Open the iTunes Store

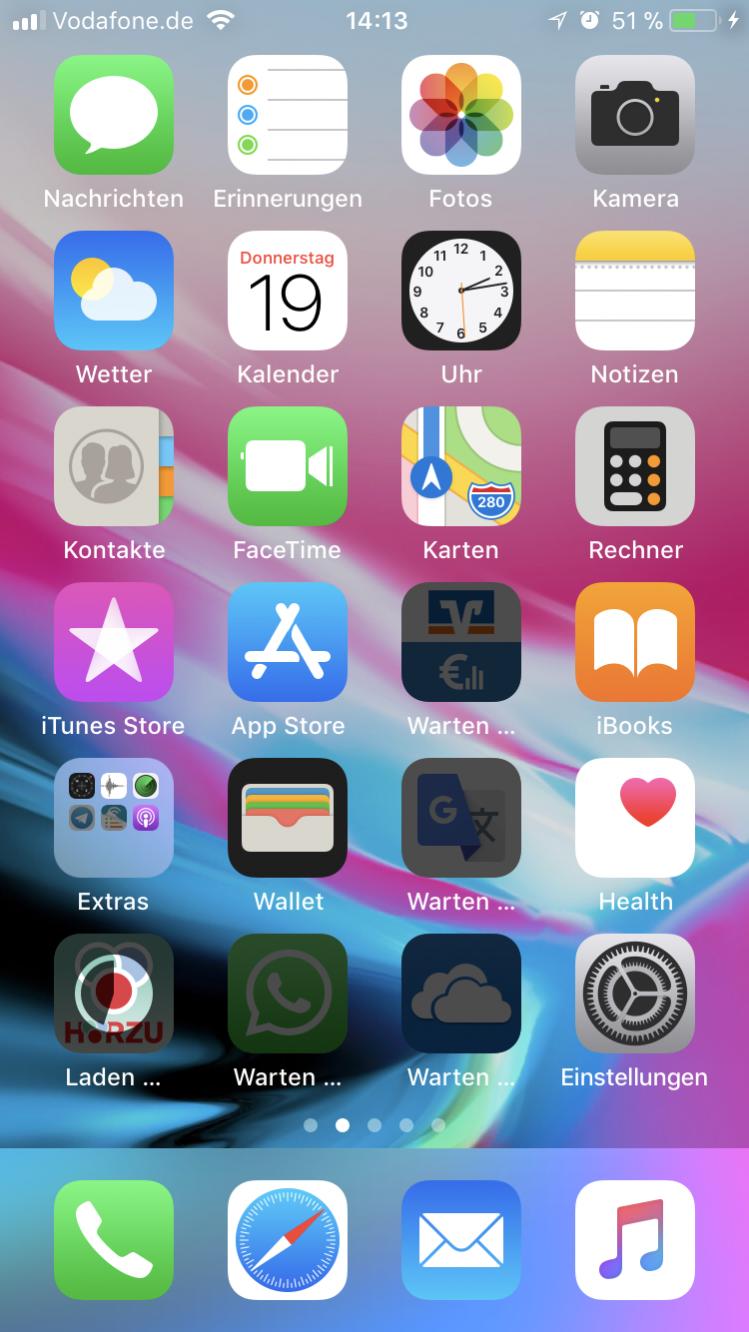coord(114,642)
